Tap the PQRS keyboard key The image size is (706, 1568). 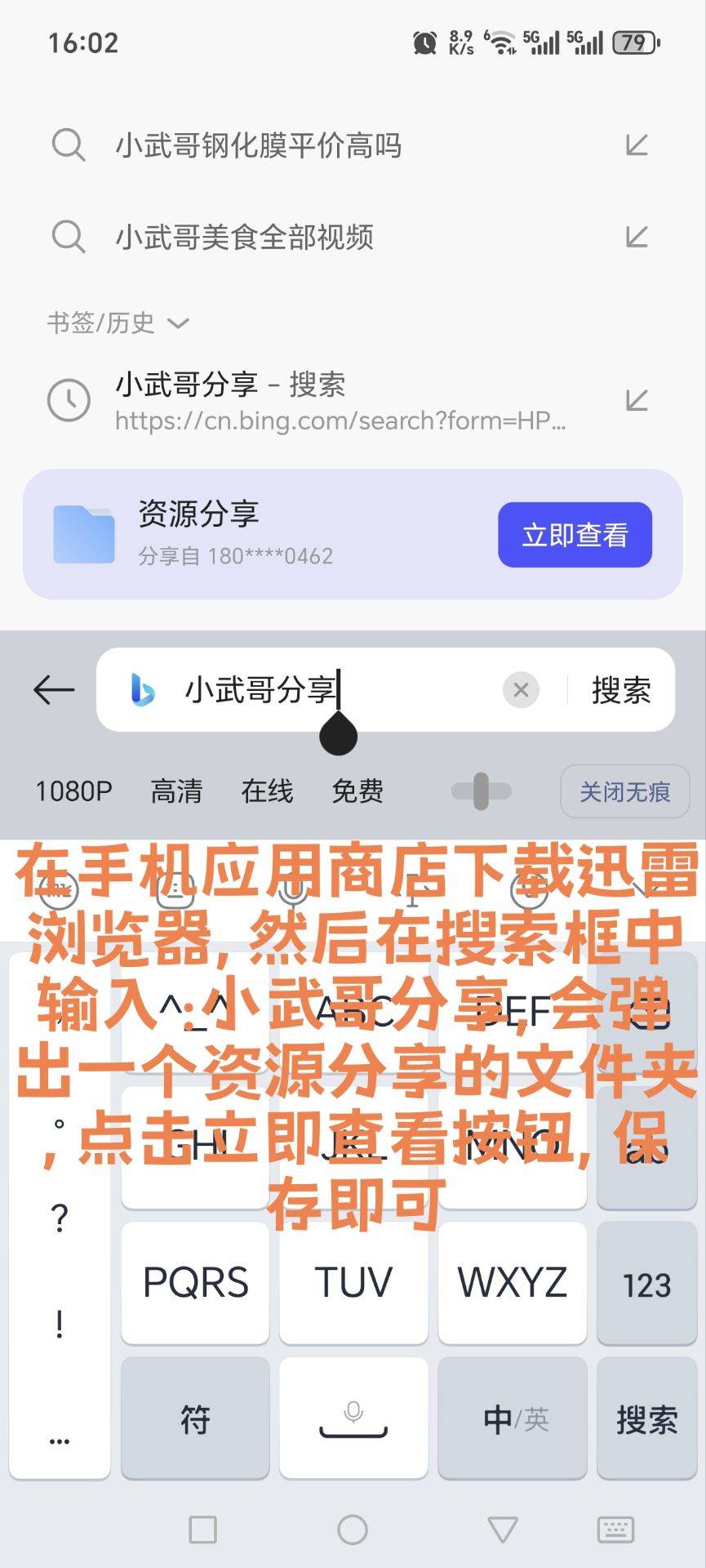195,1282
